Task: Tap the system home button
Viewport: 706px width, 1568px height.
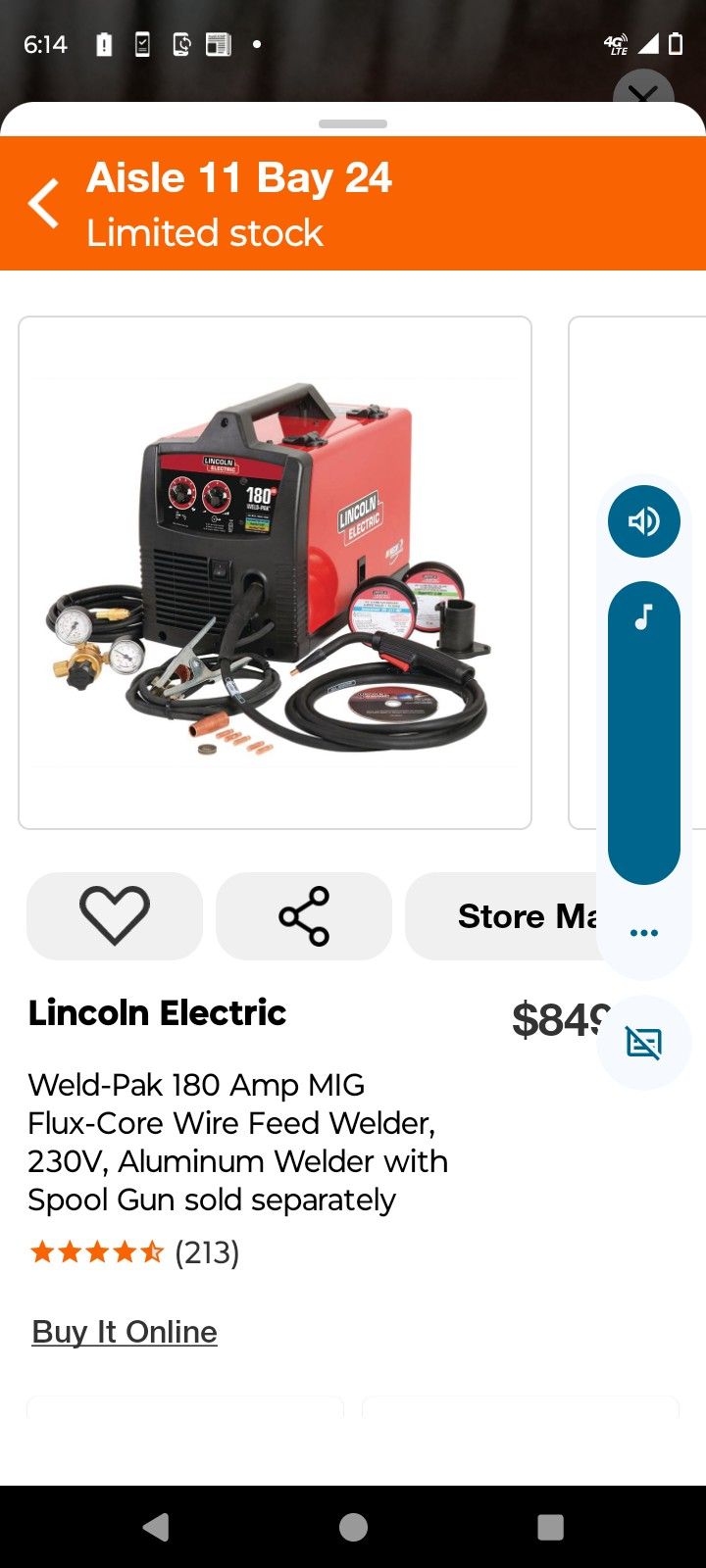Action: coord(353,1527)
